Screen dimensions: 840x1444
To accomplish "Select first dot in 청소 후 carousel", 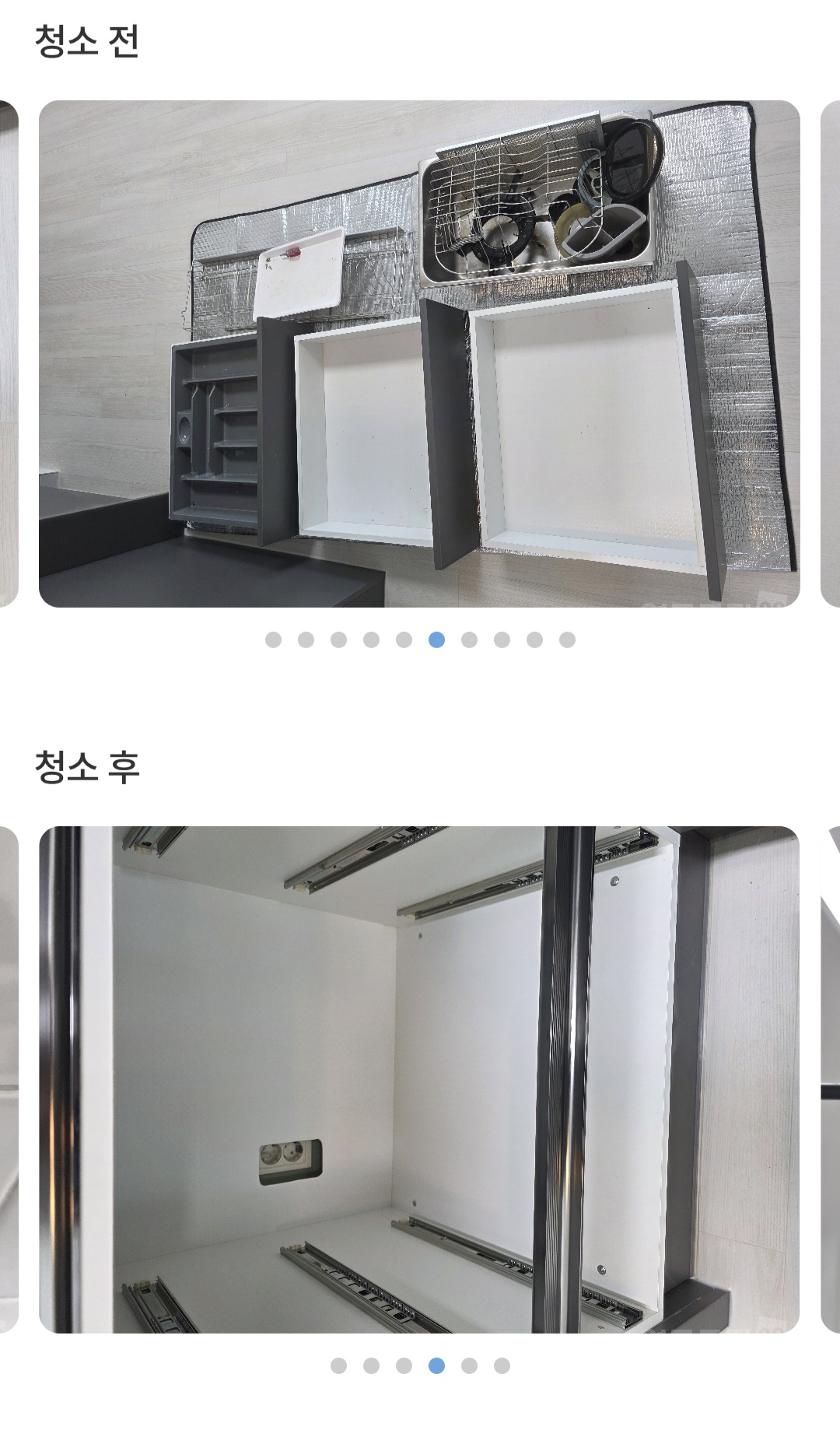I will [x=338, y=1365].
